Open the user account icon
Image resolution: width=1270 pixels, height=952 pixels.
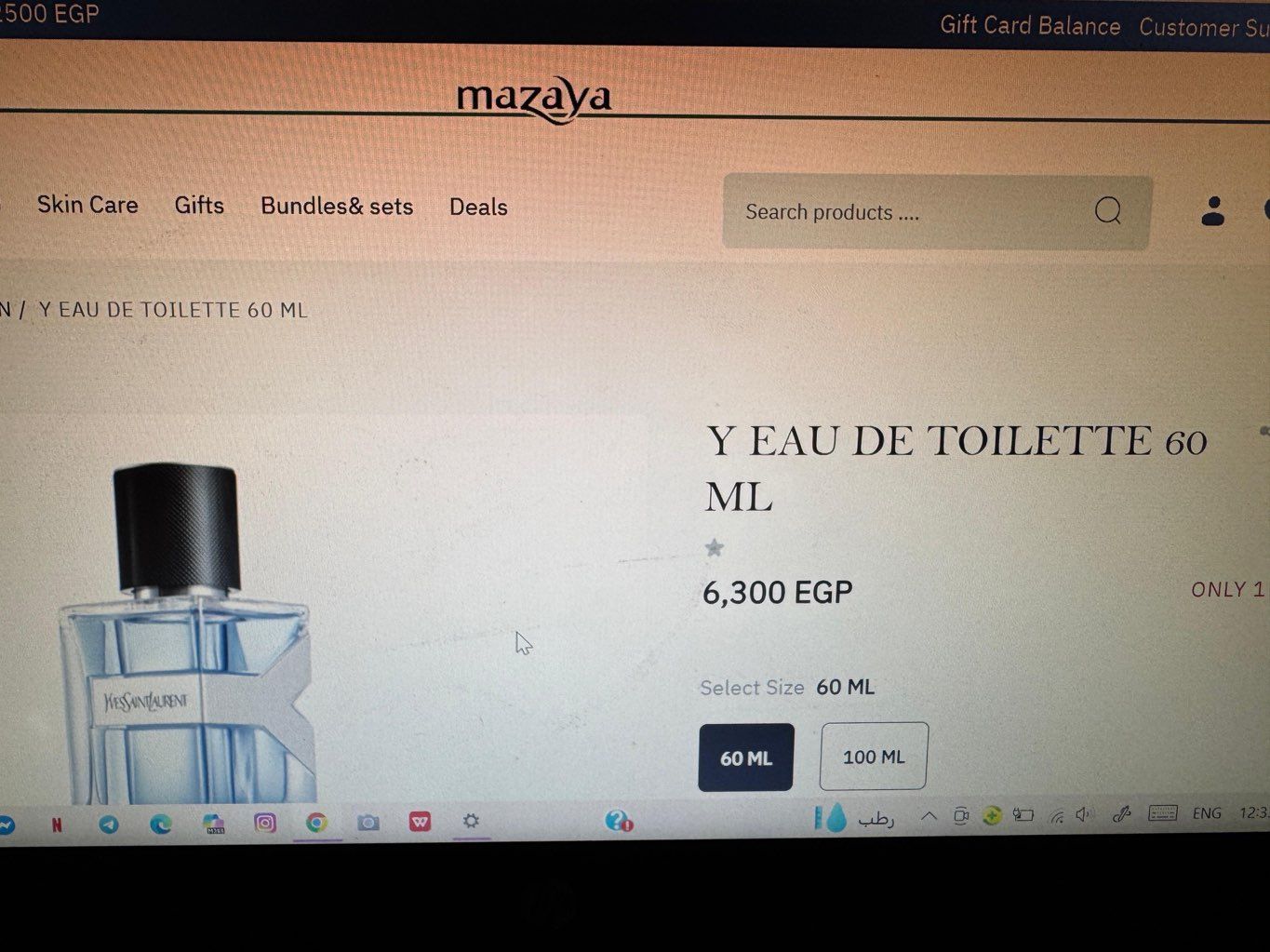(1212, 211)
